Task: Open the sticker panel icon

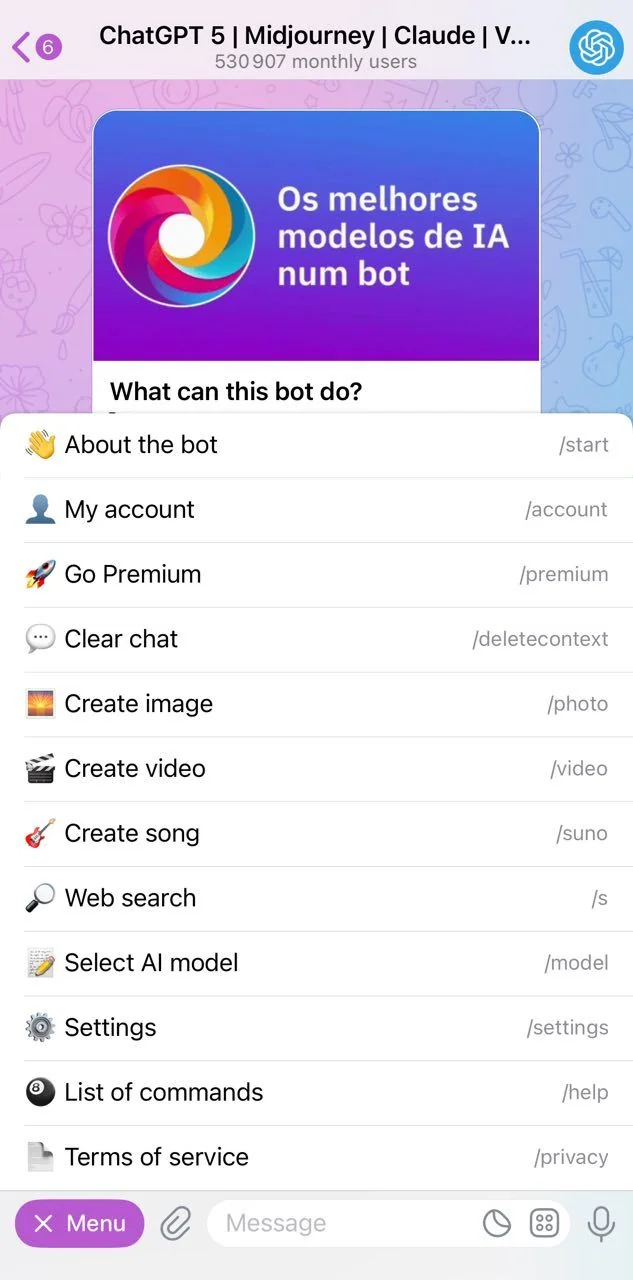Action: [x=497, y=1223]
